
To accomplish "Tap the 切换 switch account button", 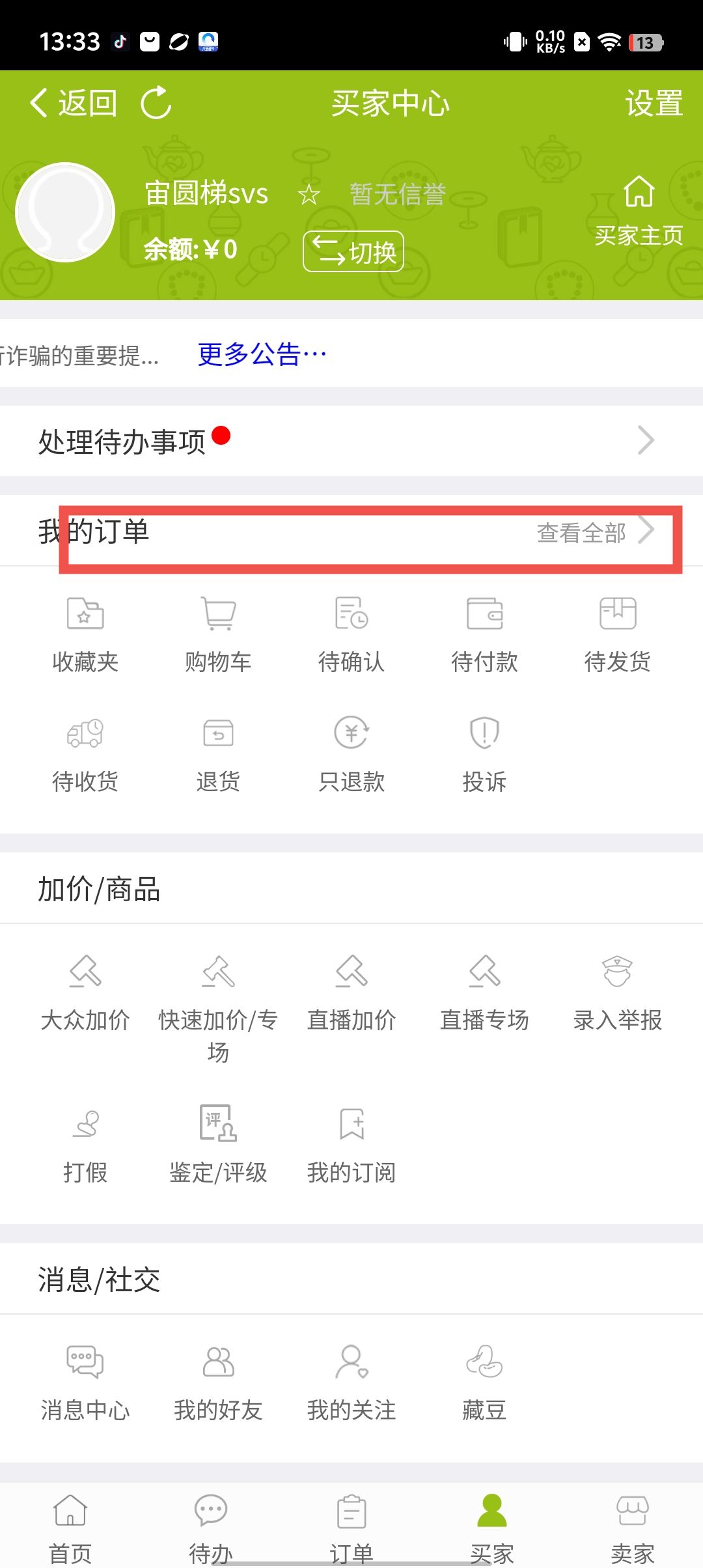I will click(353, 251).
